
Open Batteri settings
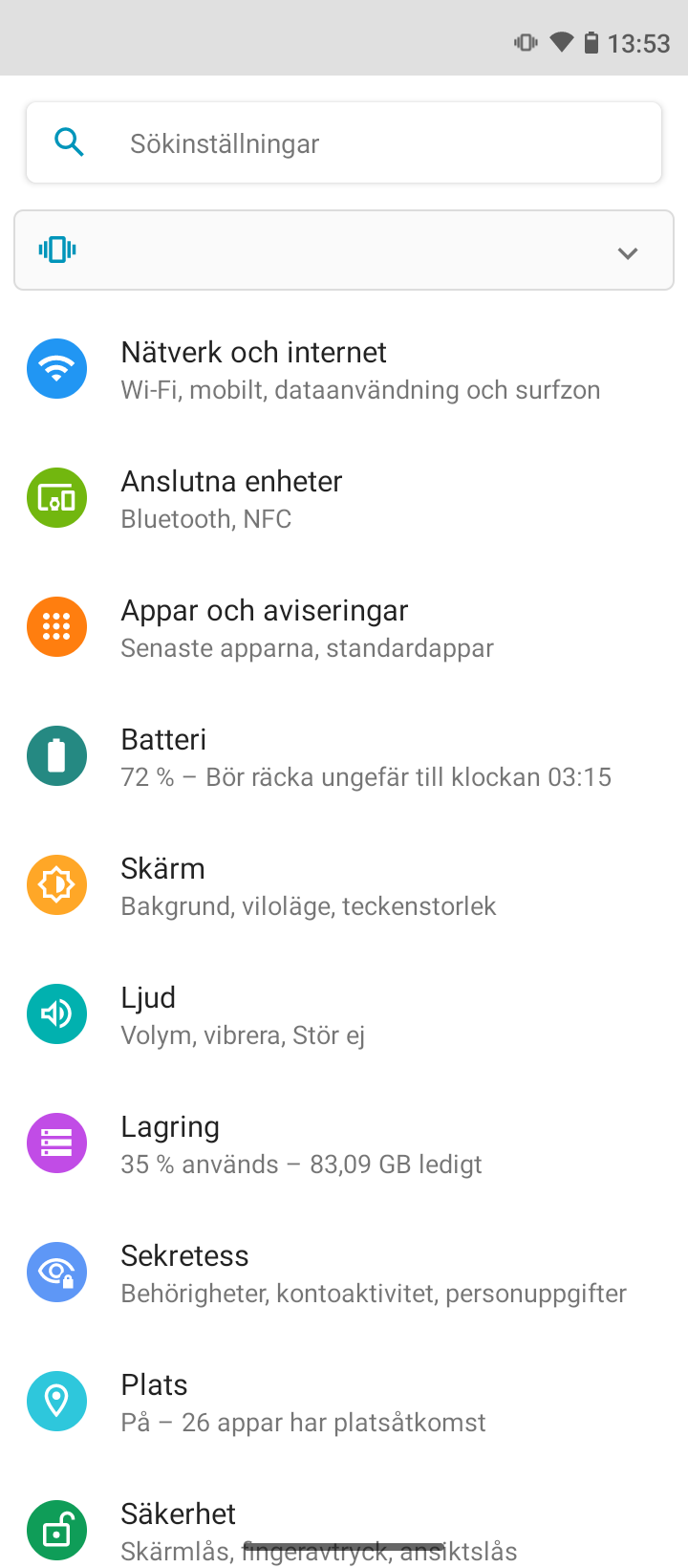coord(344,757)
